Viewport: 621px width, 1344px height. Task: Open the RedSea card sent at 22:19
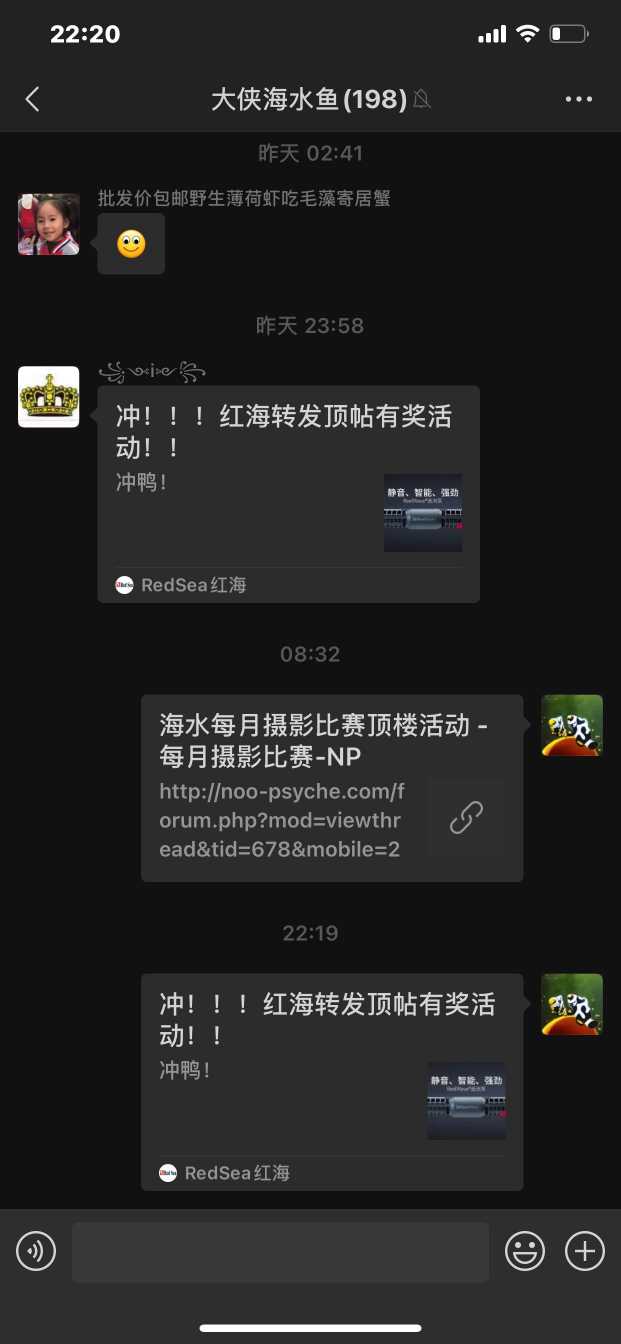coord(331,1081)
